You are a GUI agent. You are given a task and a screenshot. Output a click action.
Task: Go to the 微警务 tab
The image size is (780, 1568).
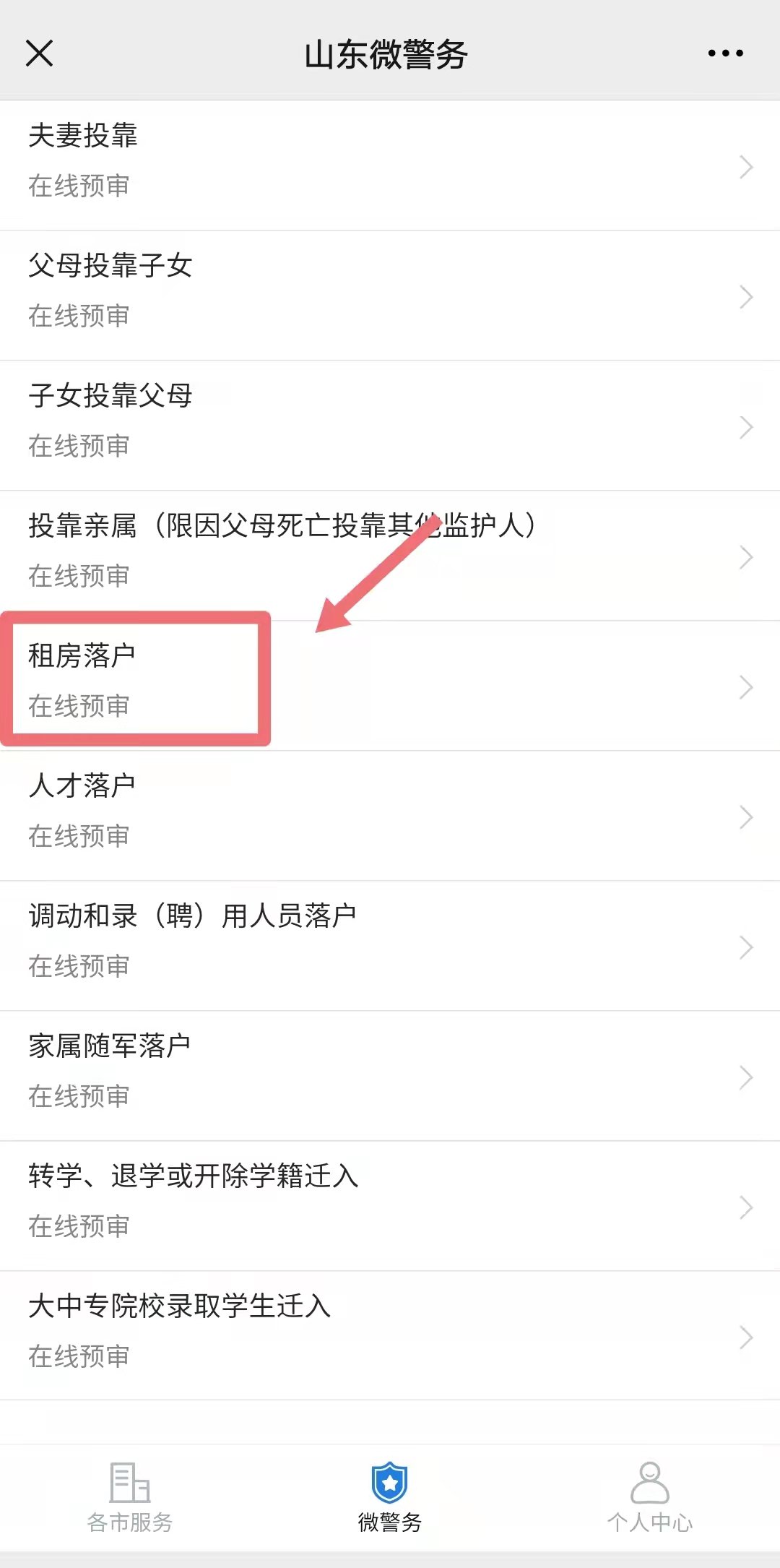click(x=390, y=1497)
